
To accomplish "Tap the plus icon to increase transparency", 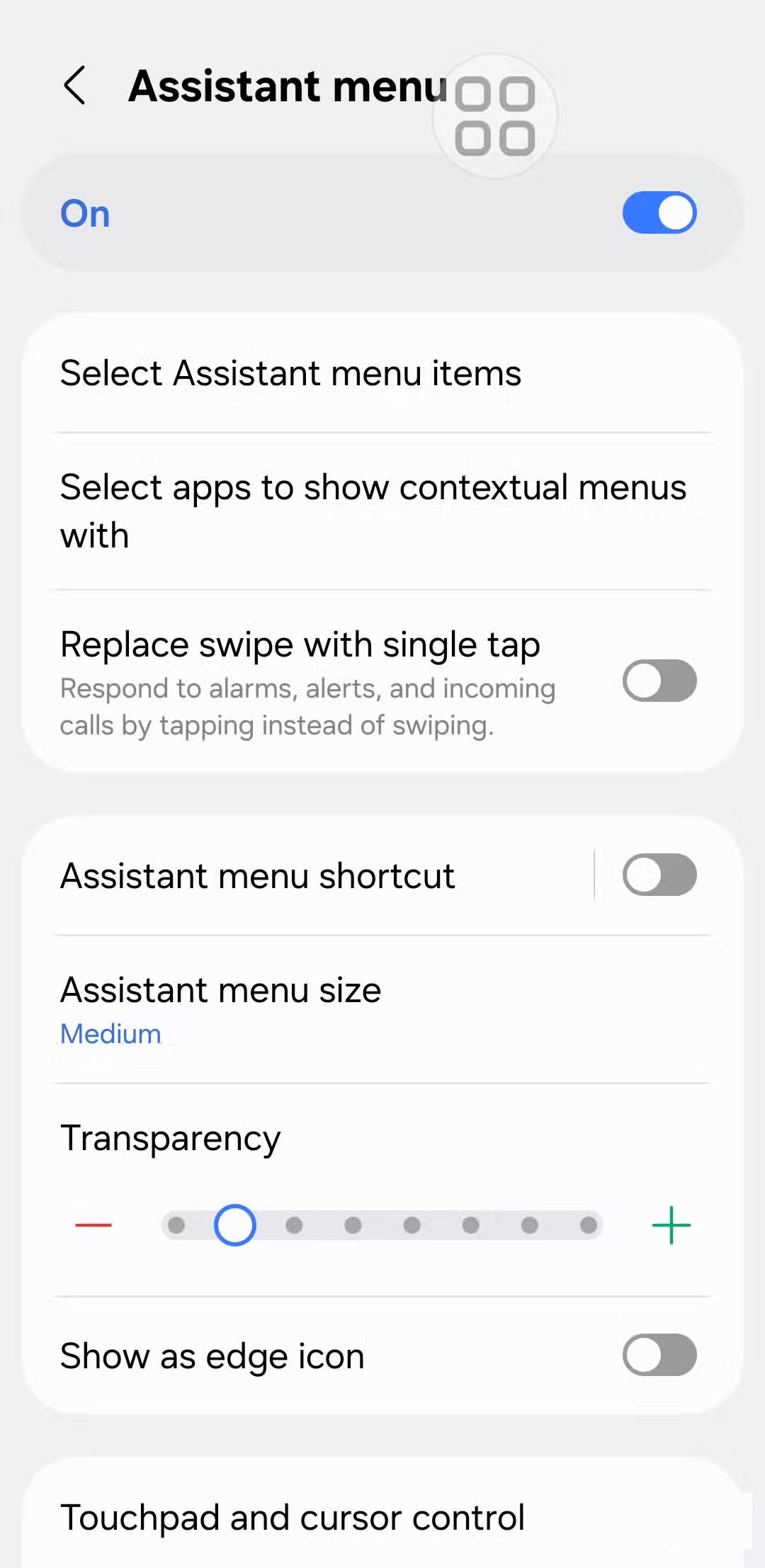I will (x=670, y=1225).
